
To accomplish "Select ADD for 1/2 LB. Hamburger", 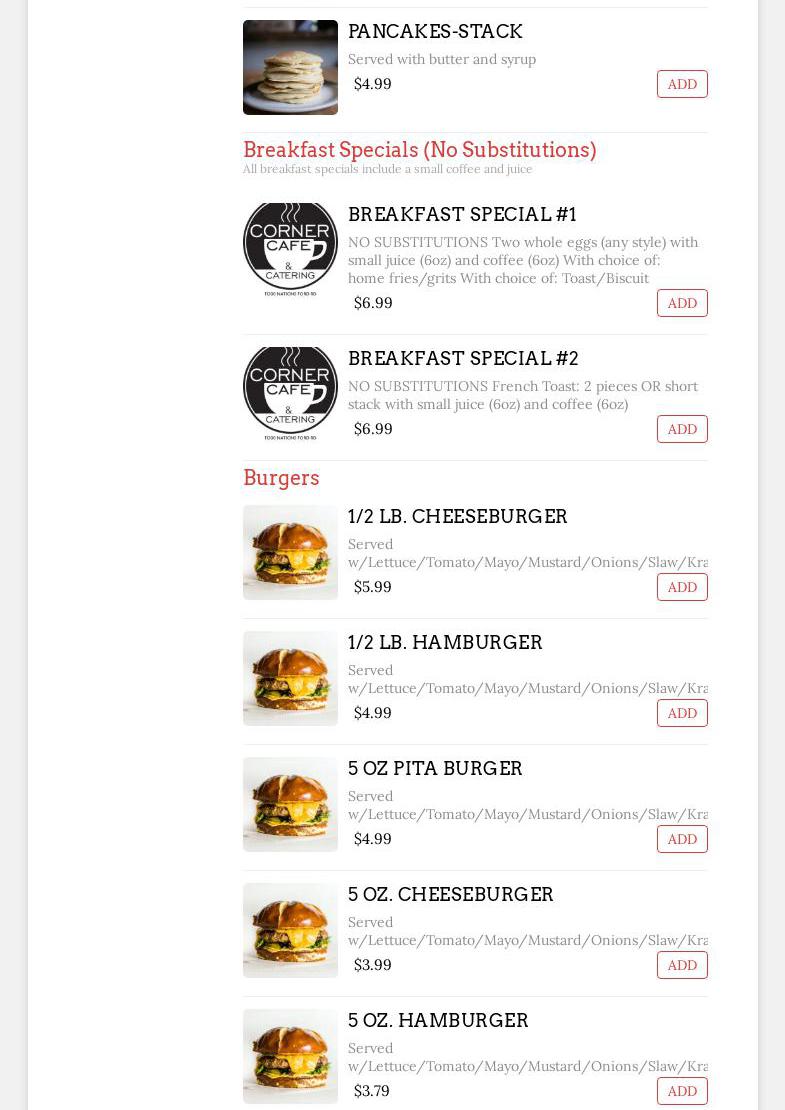I will pyautogui.click(x=682, y=713).
